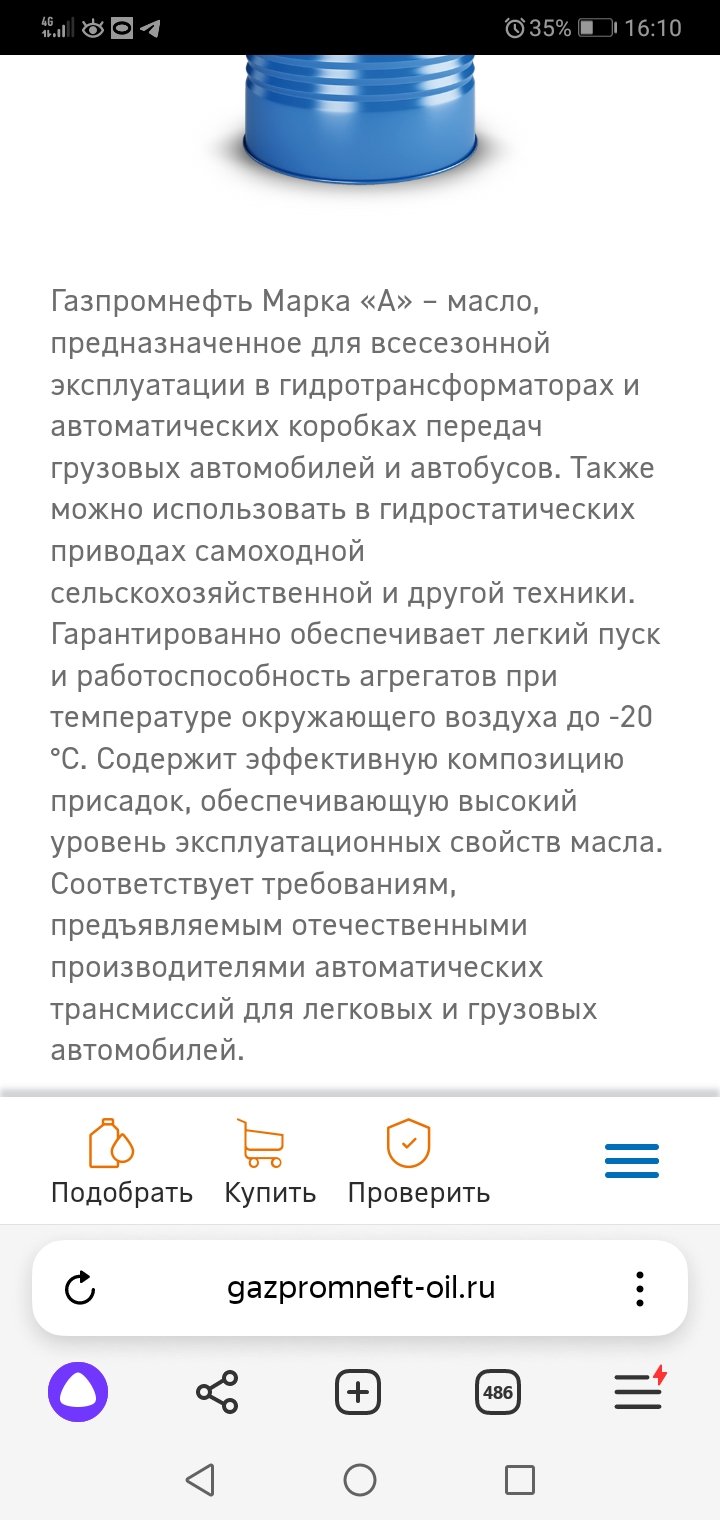Share this page
720x1520 pixels.
217,1392
